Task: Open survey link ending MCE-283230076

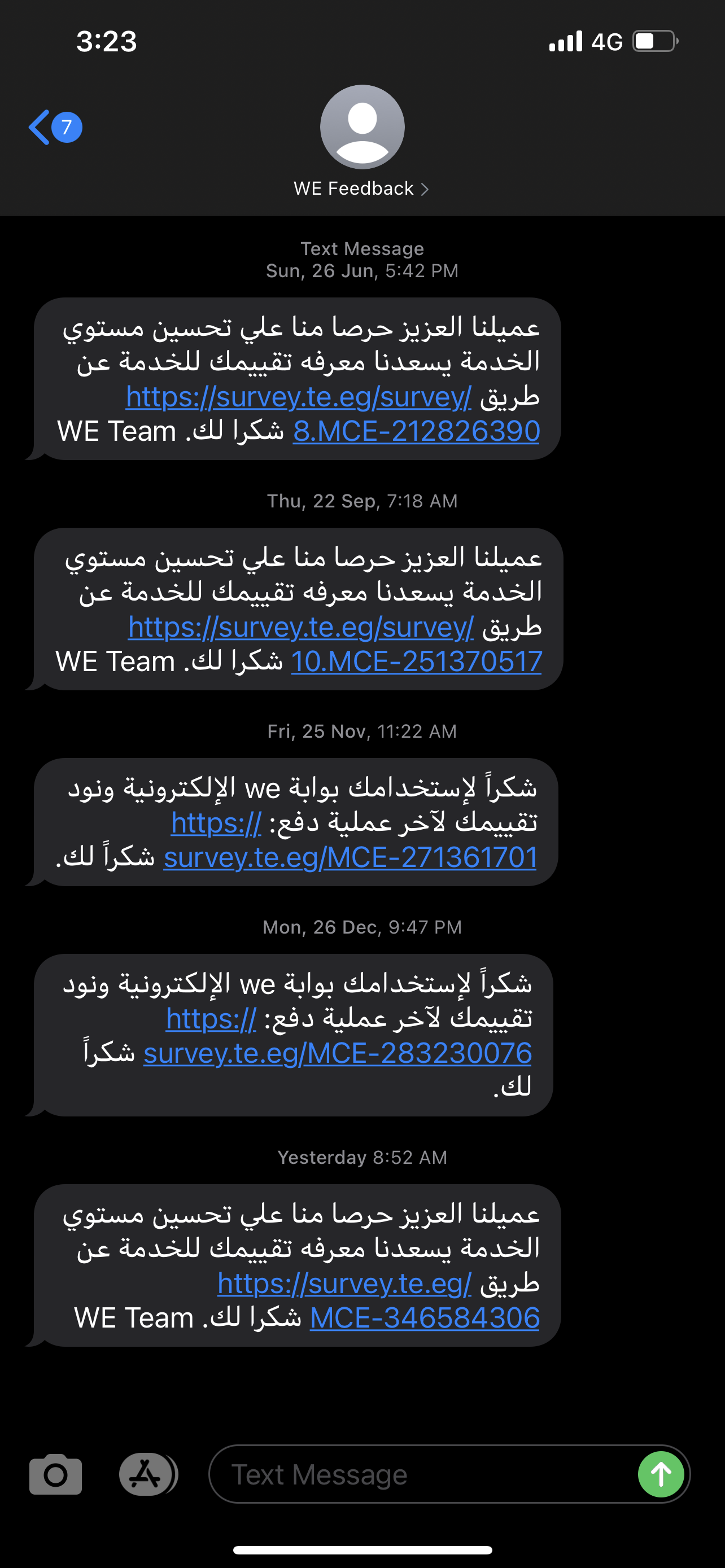Action: point(337,1054)
